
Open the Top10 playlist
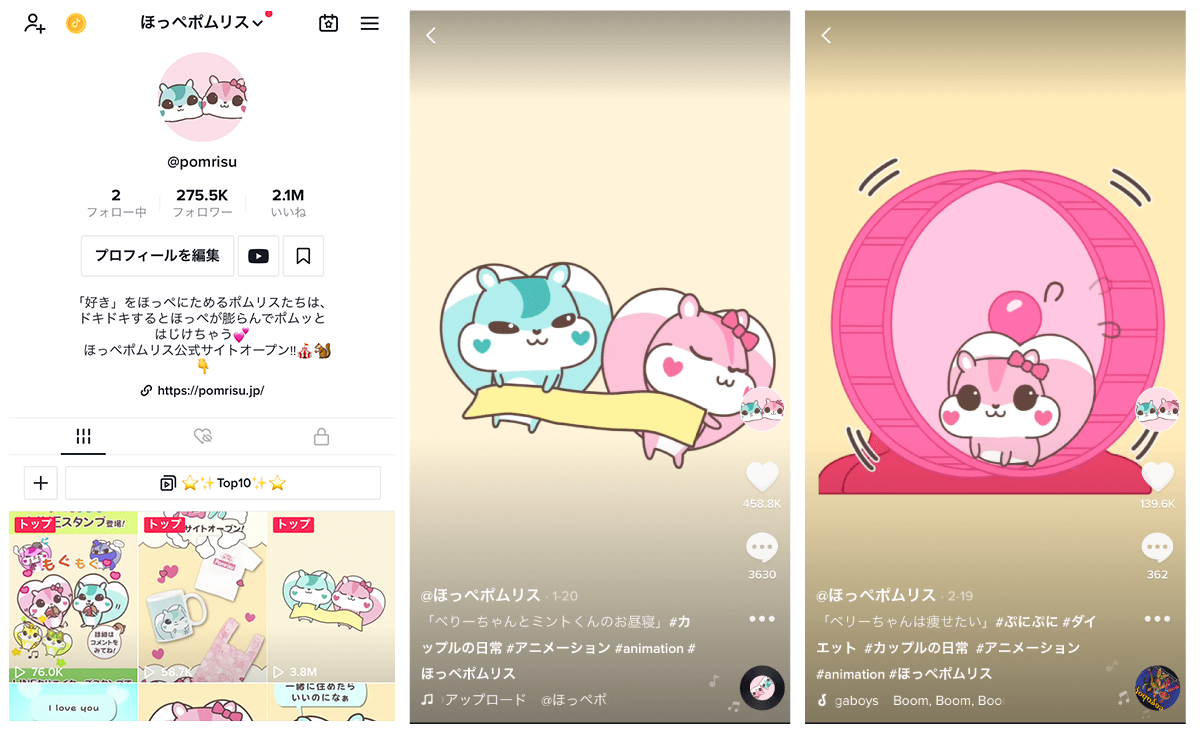click(223, 483)
